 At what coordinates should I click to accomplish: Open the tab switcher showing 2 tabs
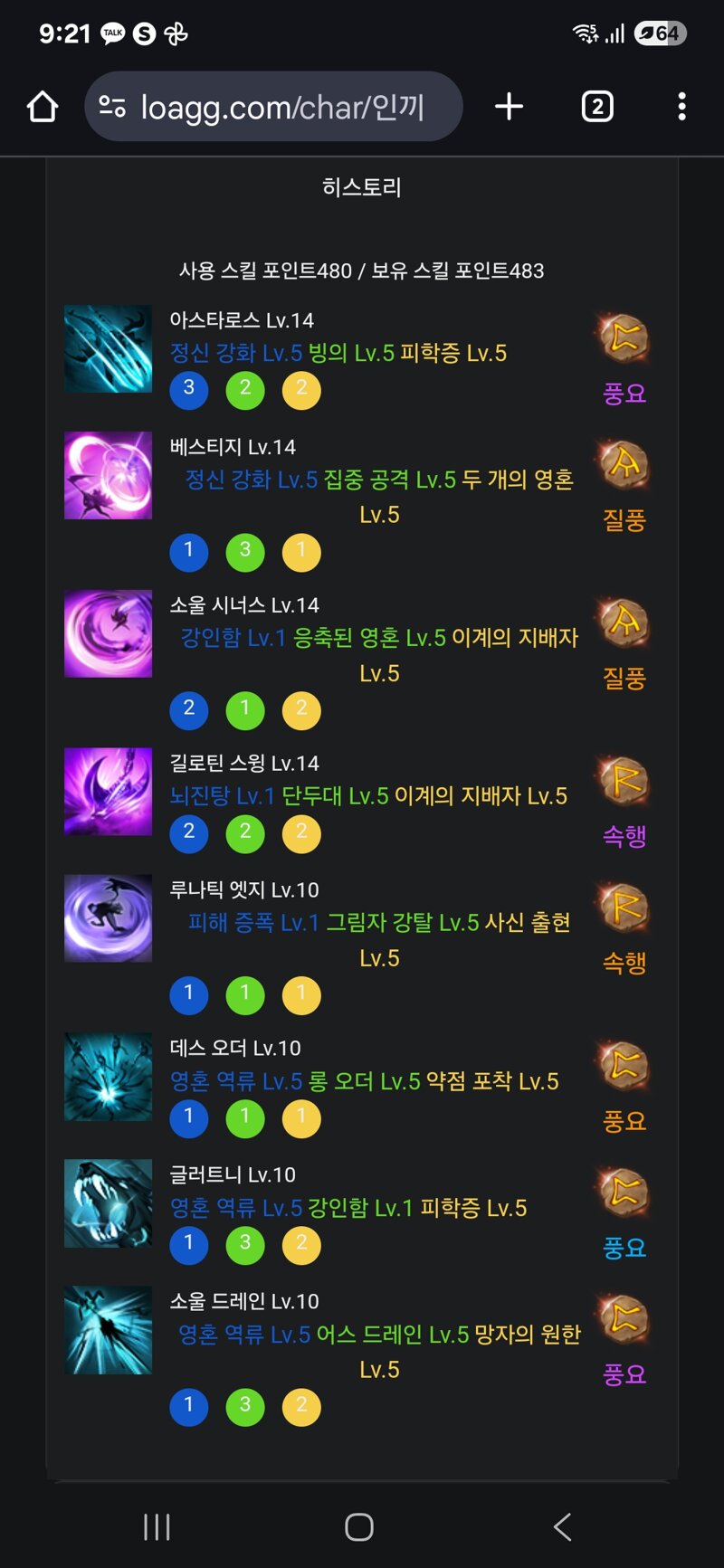click(597, 107)
